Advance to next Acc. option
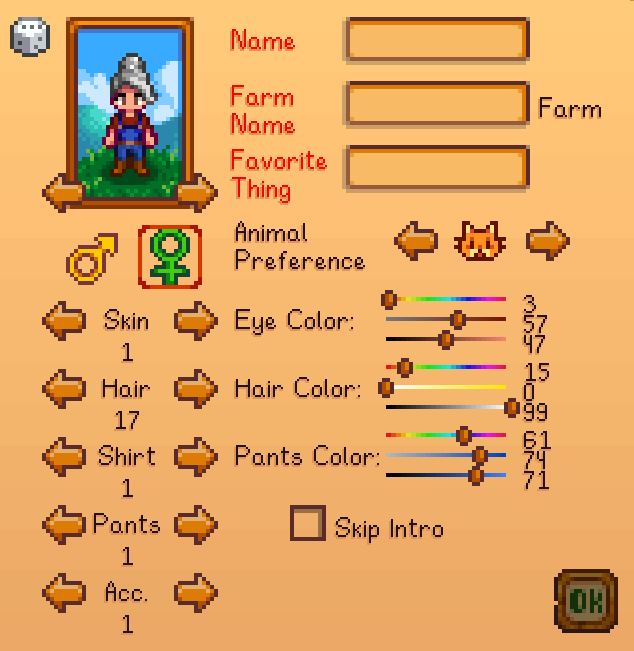The height and width of the screenshot is (651, 634). (x=196, y=592)
